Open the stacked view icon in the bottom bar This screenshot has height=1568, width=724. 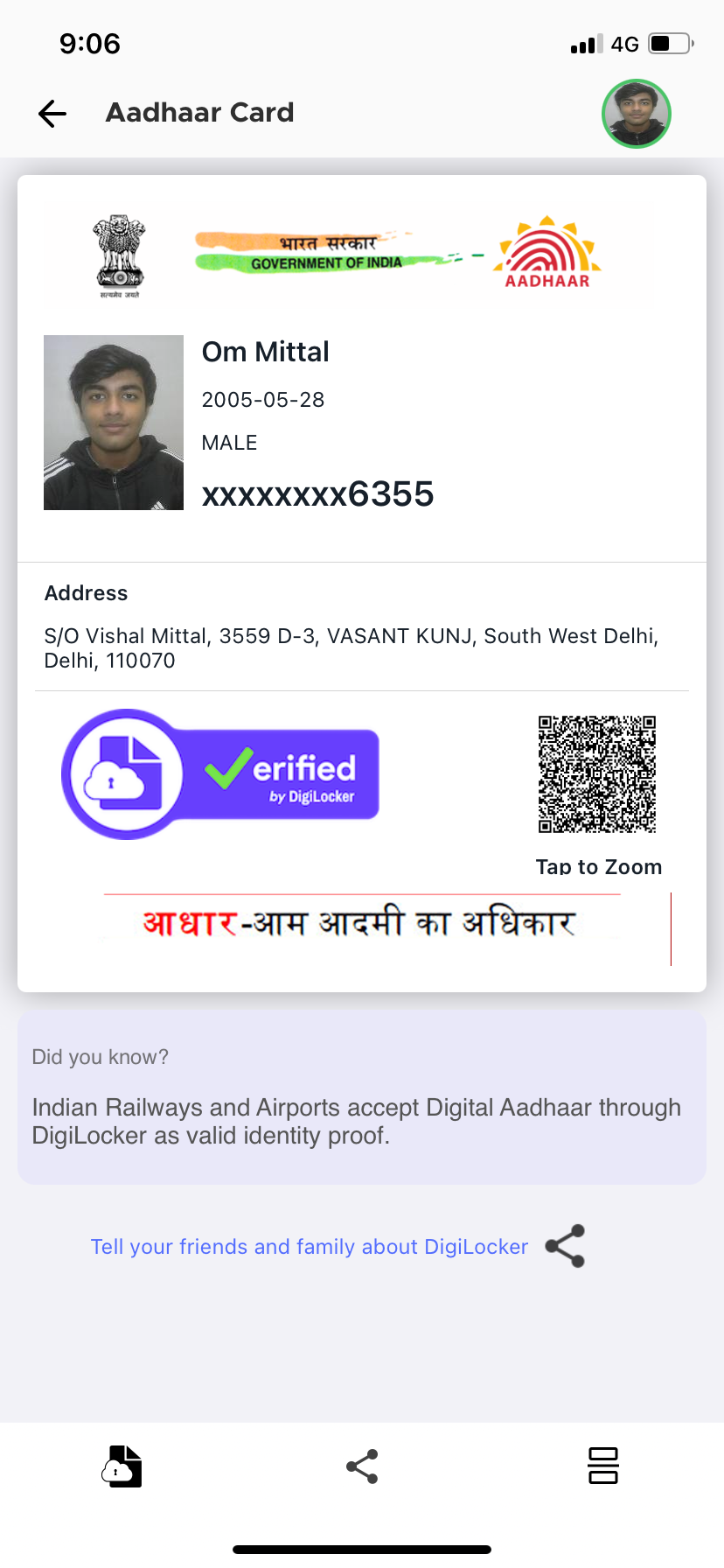tap(603, 1466)
